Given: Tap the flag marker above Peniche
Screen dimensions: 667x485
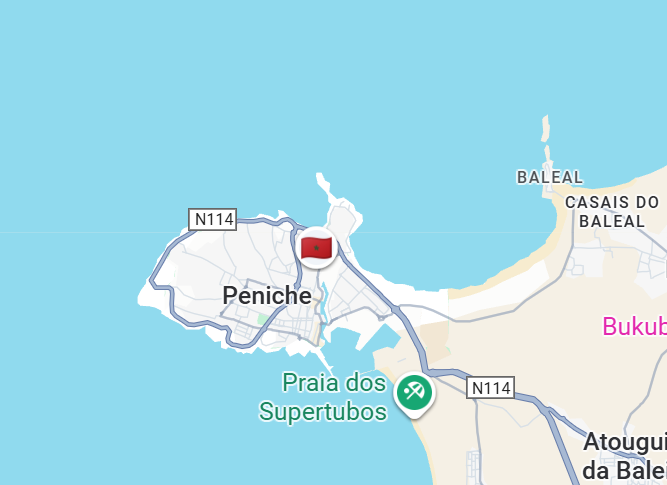Looking at the screenshot, I should [x=316, y=246].
